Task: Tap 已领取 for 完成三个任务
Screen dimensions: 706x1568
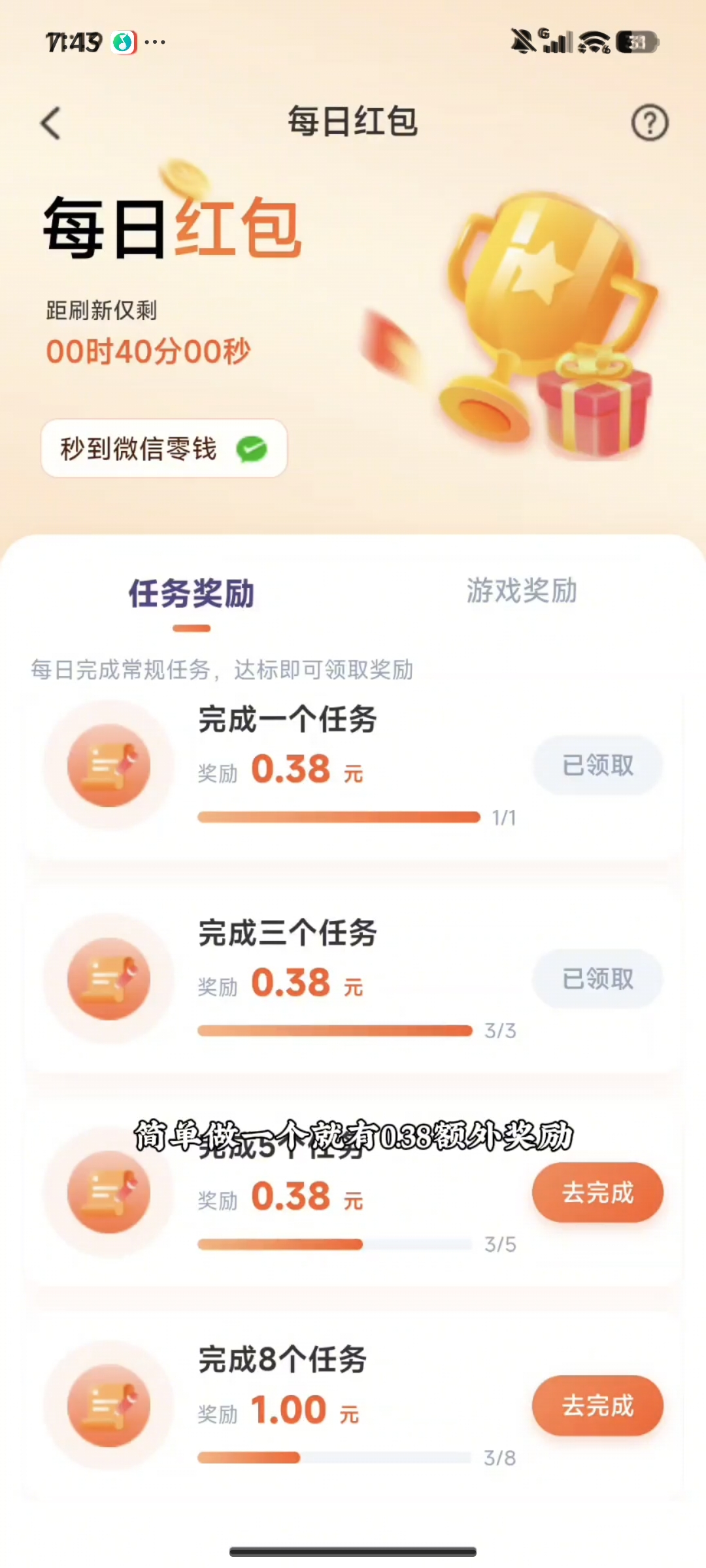Action: (x=597, y=979)
